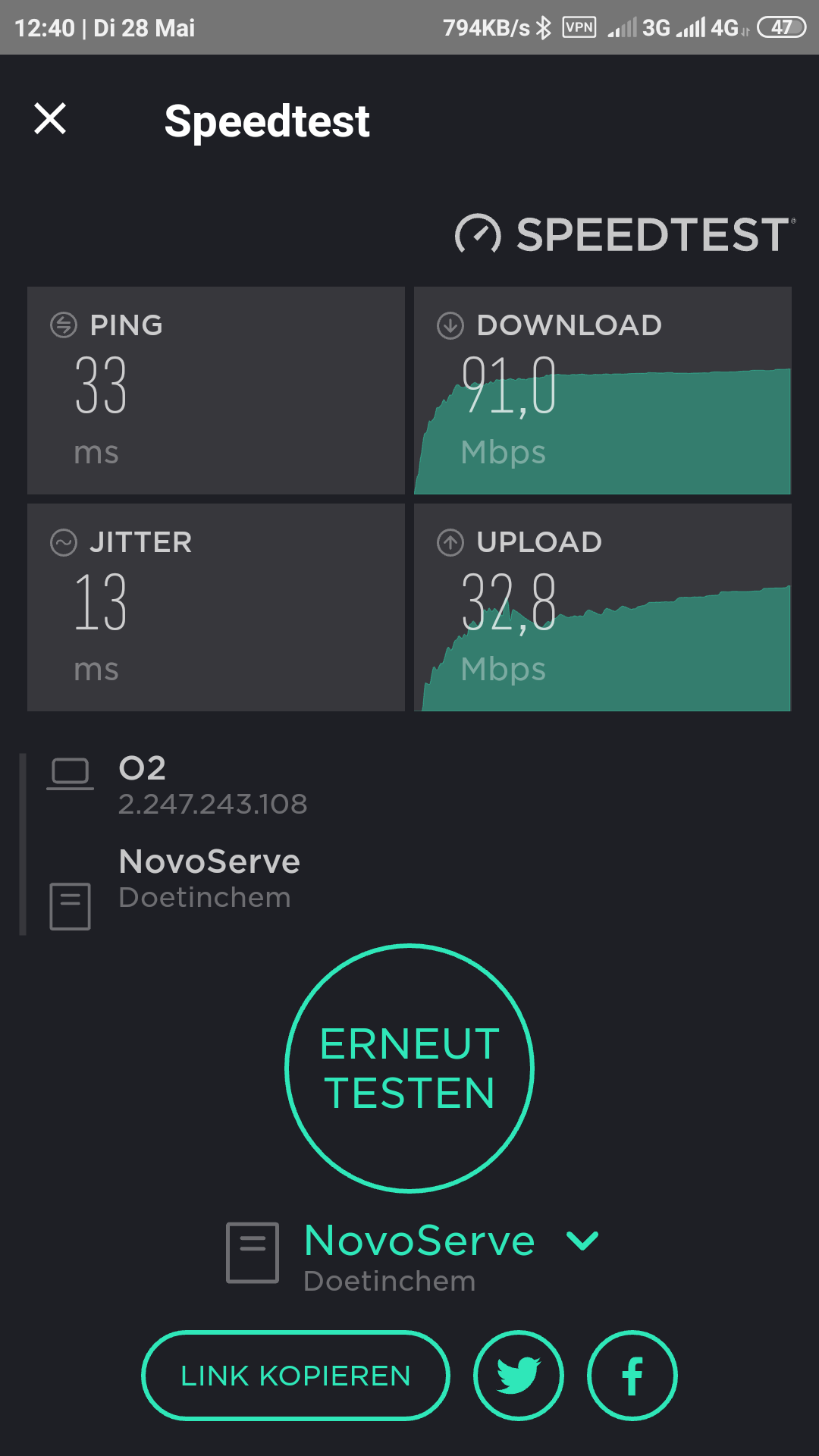Tap the IP address 2.247.243.108
Viewport: 819px width, 1456px height.
point(214,805)
